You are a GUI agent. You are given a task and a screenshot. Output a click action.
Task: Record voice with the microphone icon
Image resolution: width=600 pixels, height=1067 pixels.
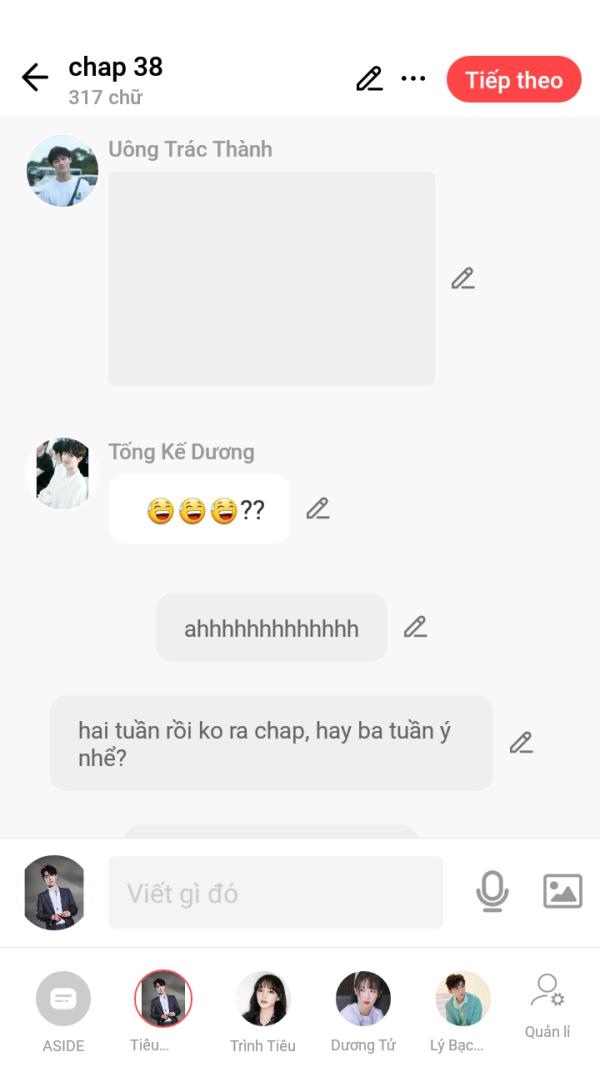(x=492, y=891)
